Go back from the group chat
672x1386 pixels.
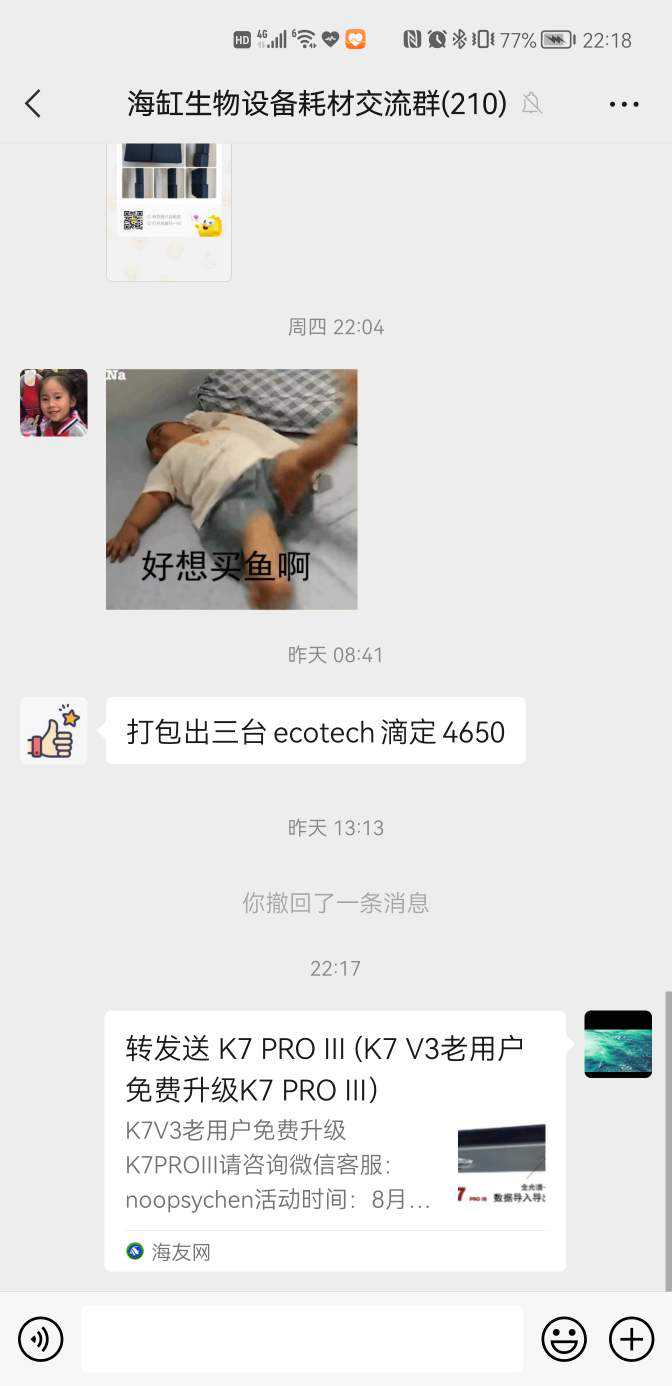(x=33, y=103)
